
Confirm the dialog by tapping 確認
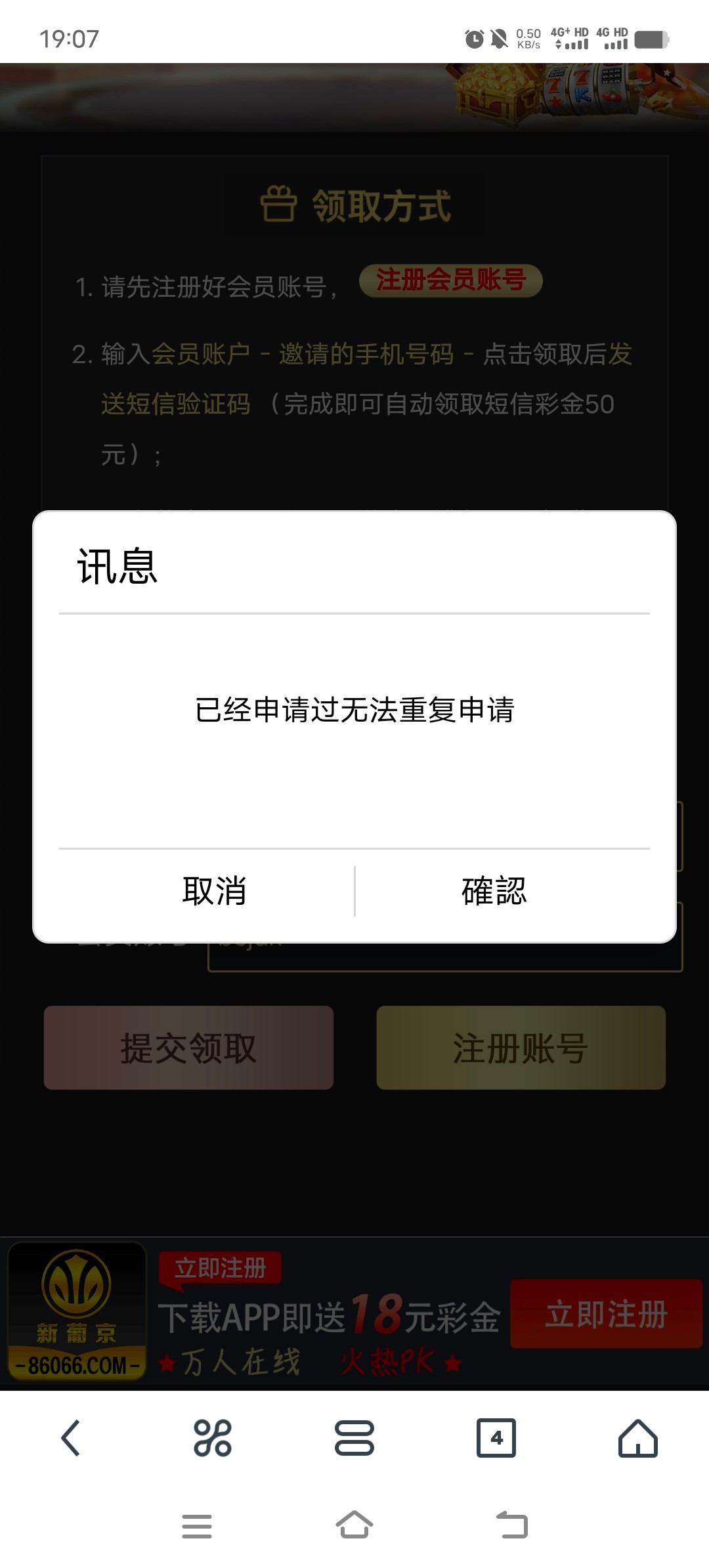(494, 892)
